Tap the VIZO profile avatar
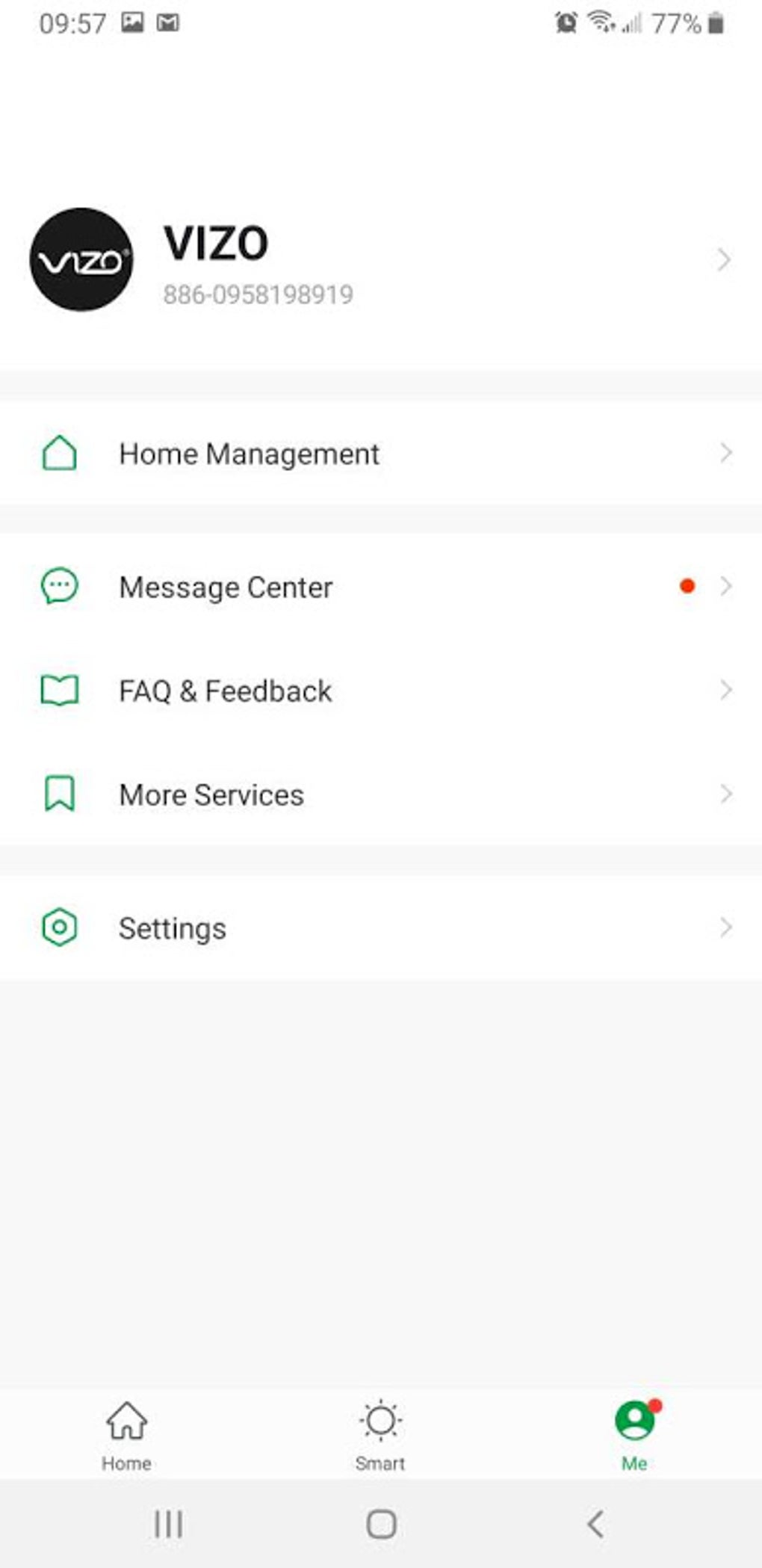Viewport: 762px width, 1568px height. (82, 260)
